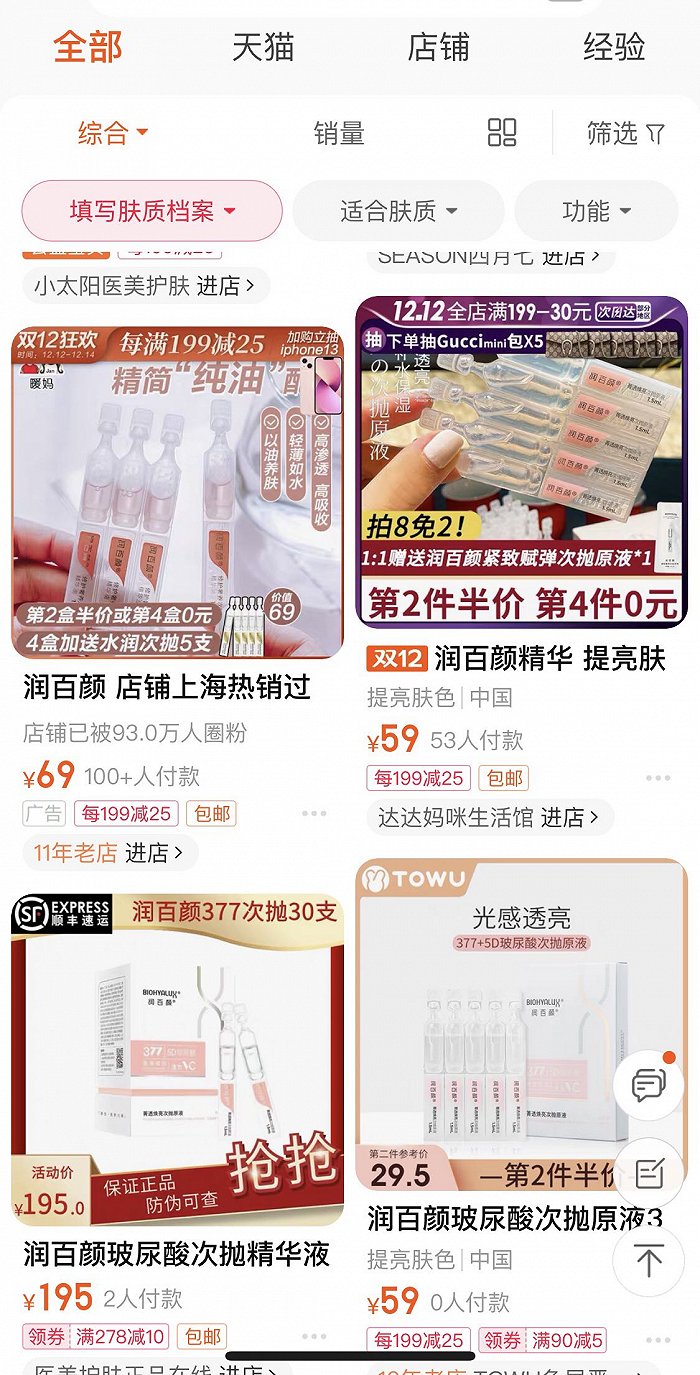Expand the 功能 filter chip

click(x=596, y=211)
